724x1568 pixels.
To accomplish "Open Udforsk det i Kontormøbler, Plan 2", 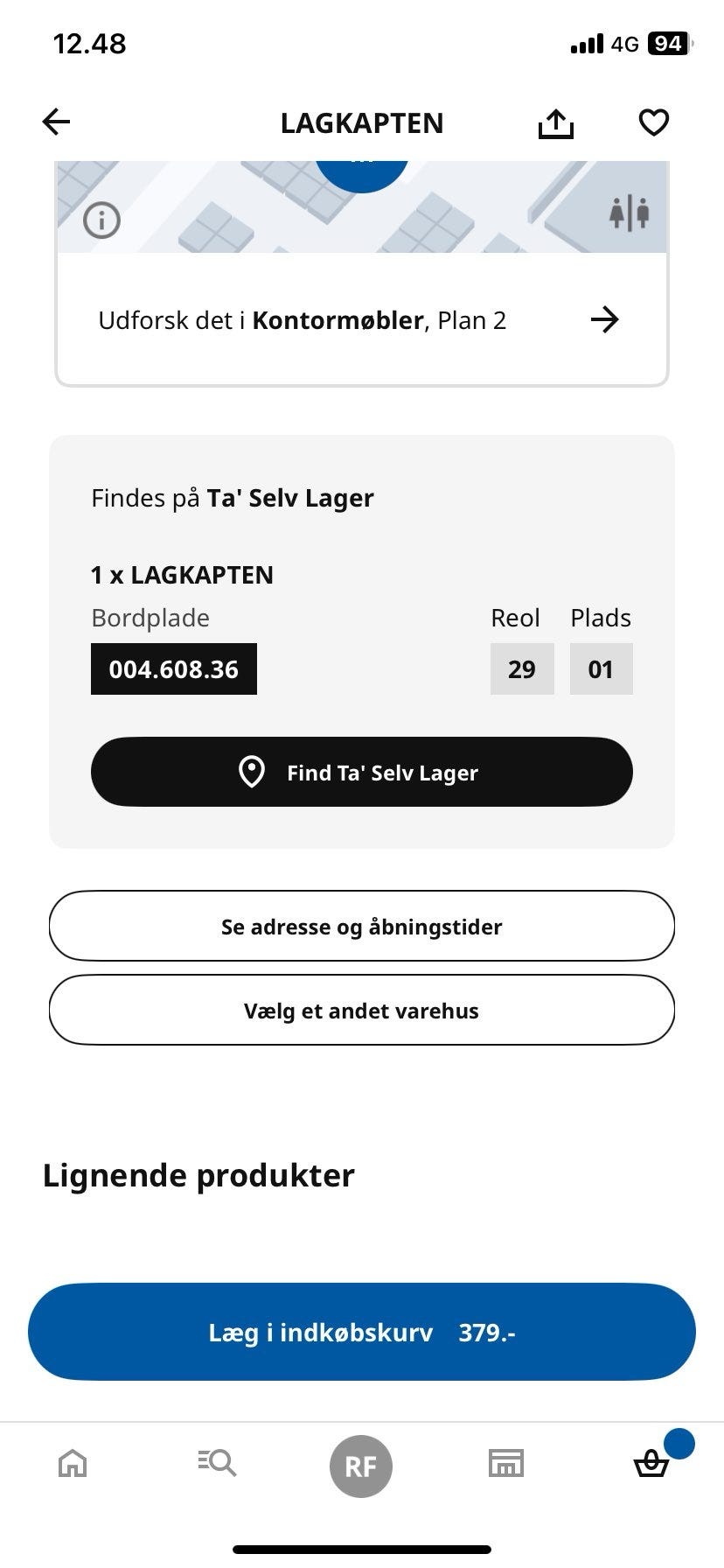I will (x=362, y=320).
